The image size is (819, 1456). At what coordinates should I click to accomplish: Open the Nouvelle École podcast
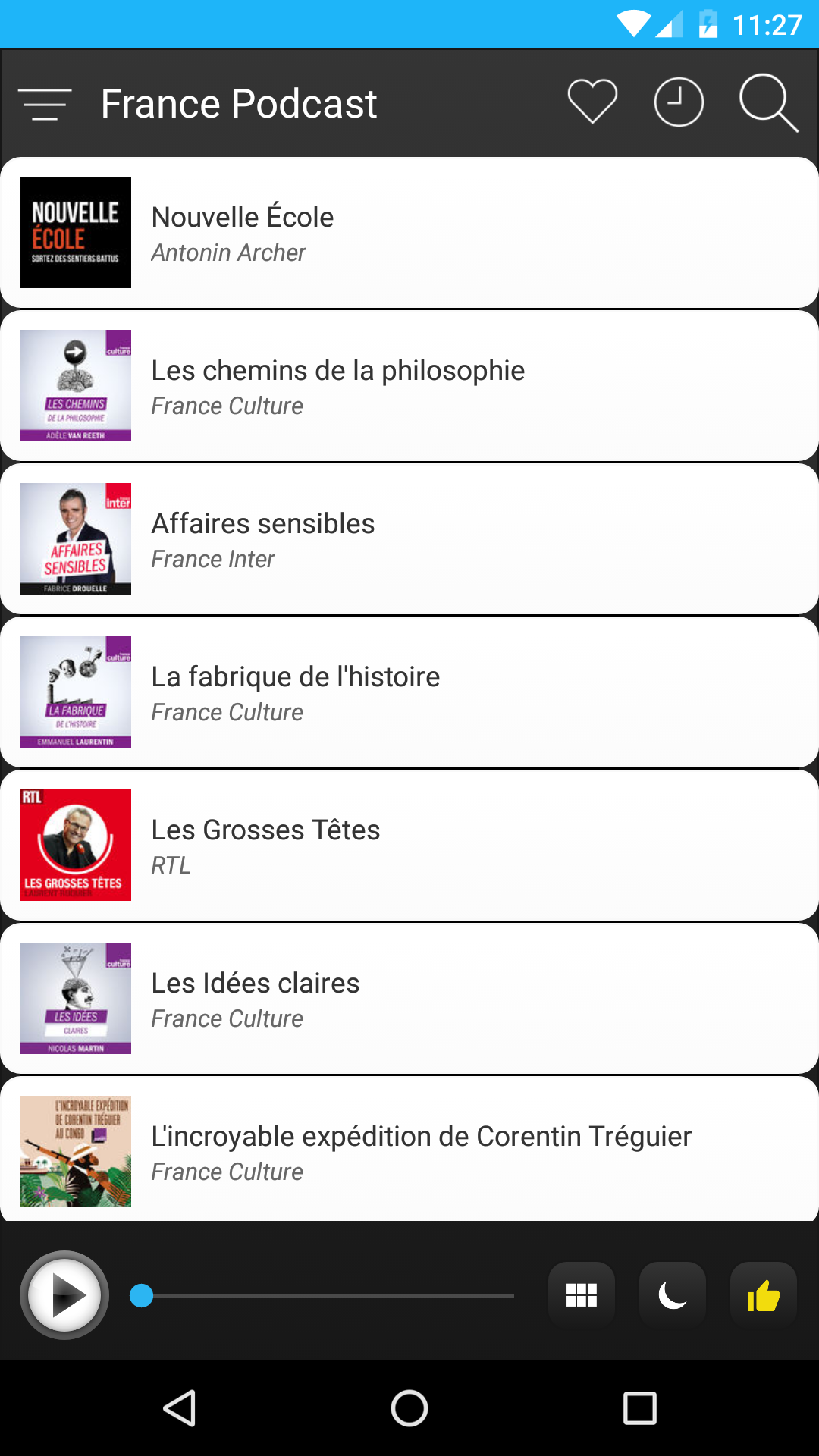coord(409,233)
